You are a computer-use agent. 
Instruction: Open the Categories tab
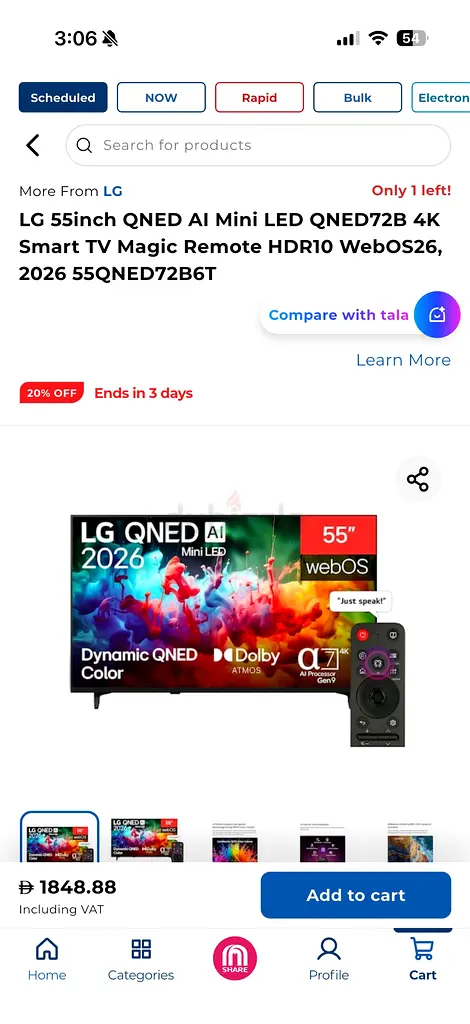pyautogui.click(x=141, y=960)
